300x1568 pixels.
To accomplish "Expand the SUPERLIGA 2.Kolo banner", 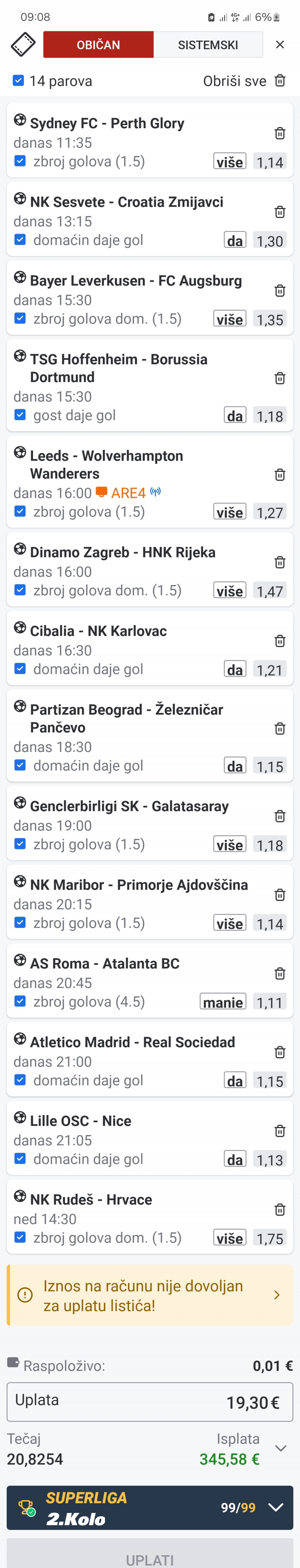I will pos(276,1506).
